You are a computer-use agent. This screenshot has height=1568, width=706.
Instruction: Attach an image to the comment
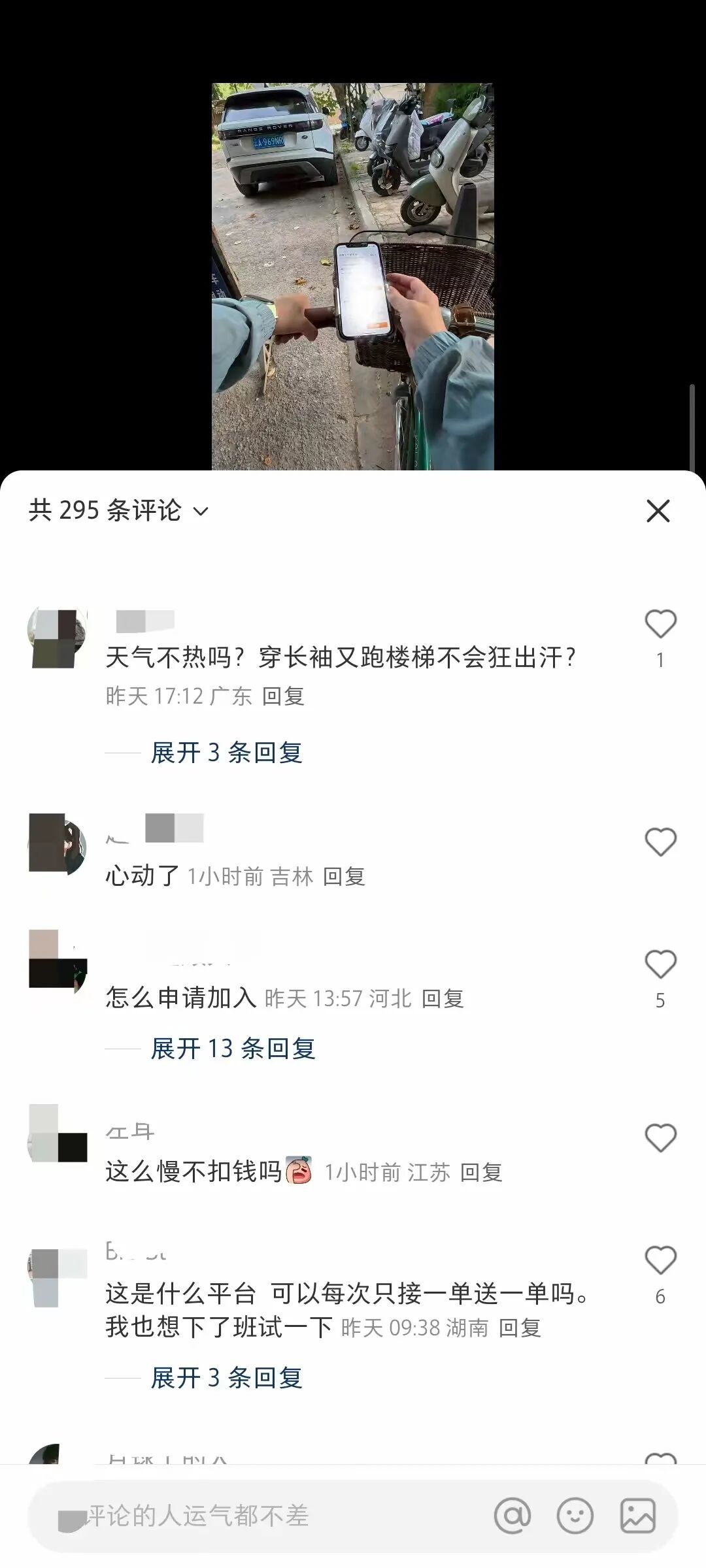click(637, 1516)
